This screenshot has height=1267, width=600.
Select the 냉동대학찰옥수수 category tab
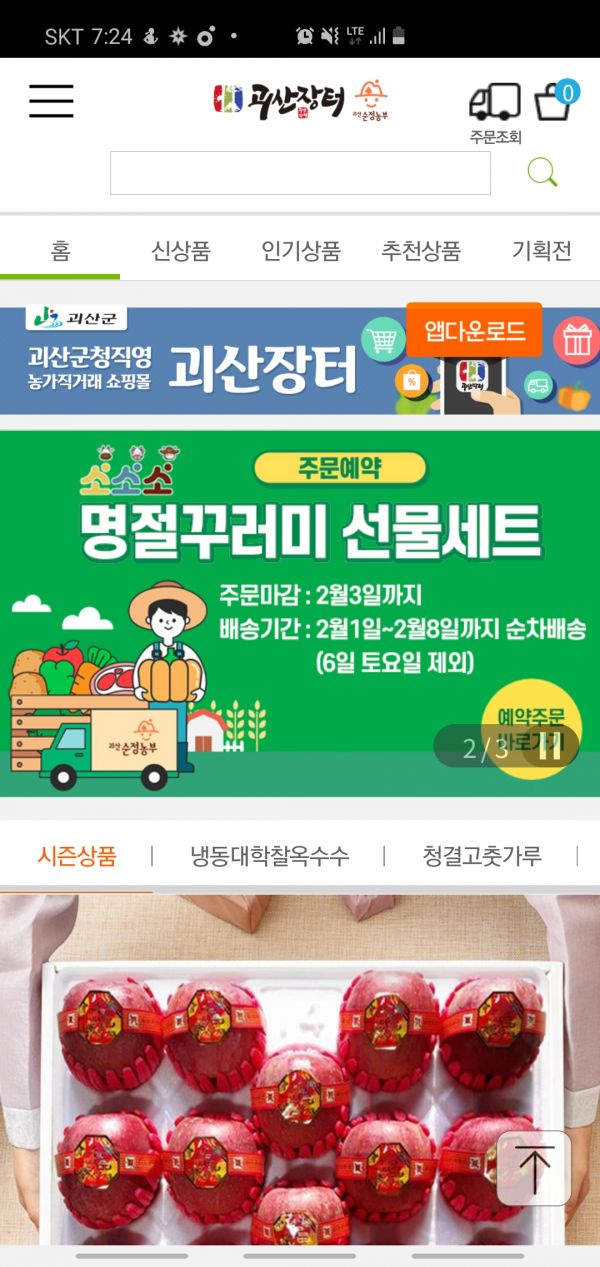tap(269, 856)
